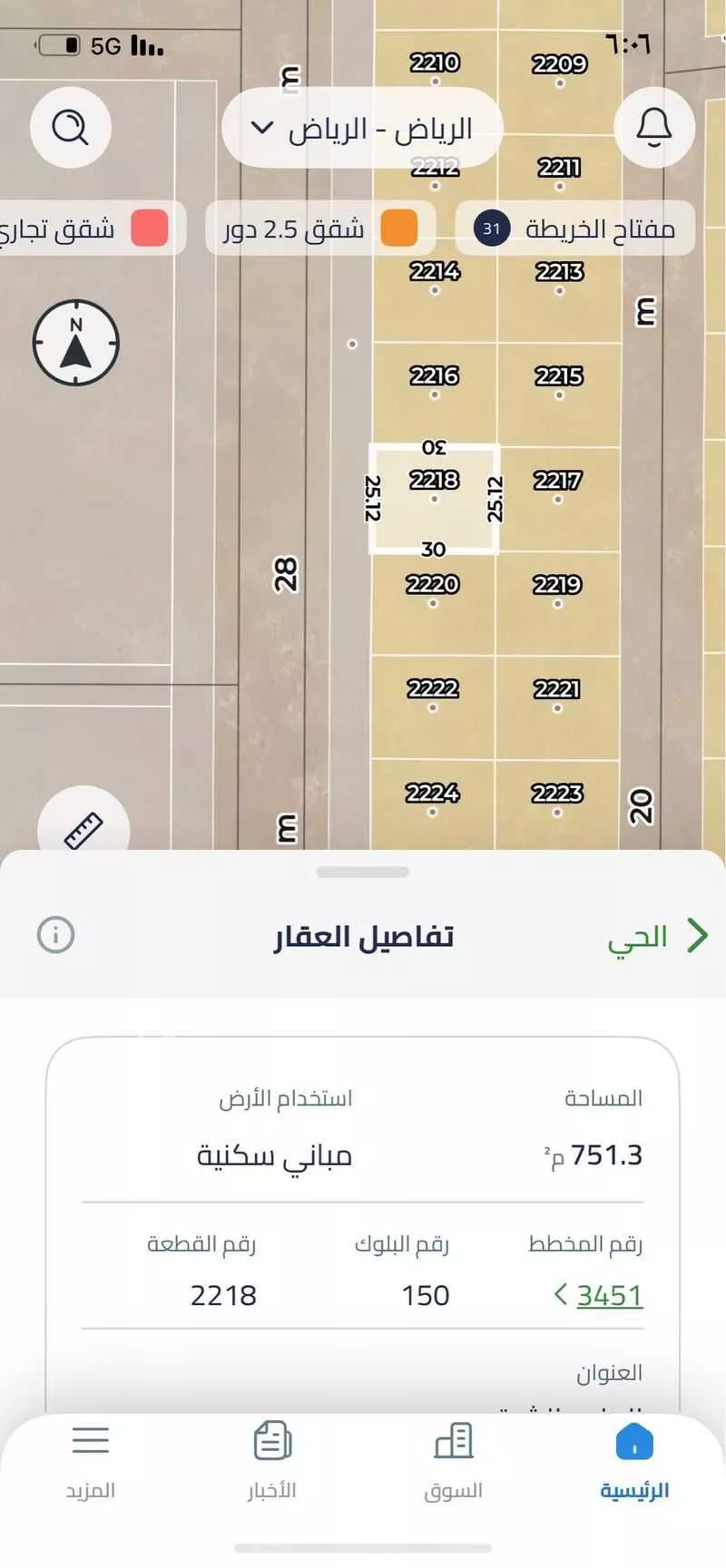Expand the bottom sheet drag handle
Image resolution: width=726 pixels, height=1568 pixels.
point(363,872)
